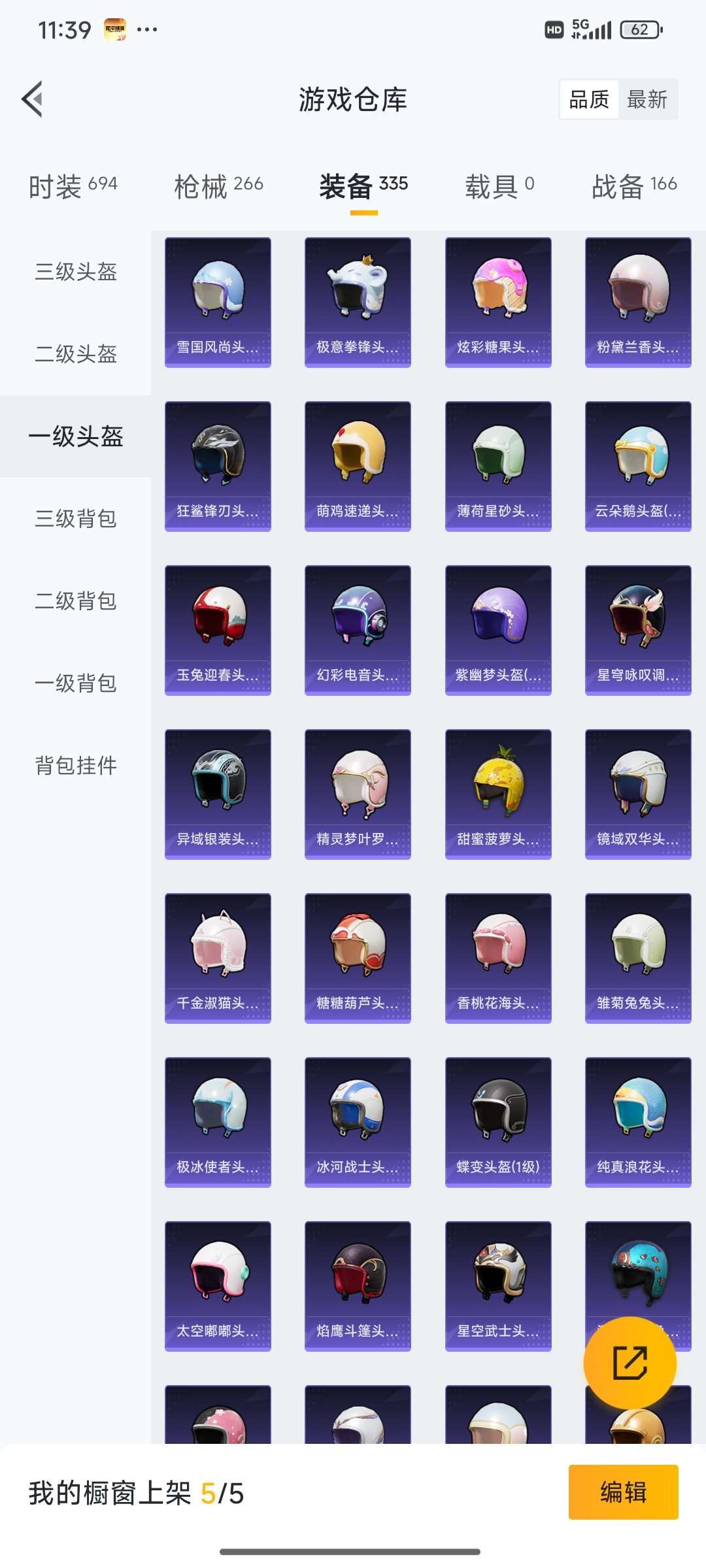Toggle selection of 千金淑猫 helmet

click(218, 956)
